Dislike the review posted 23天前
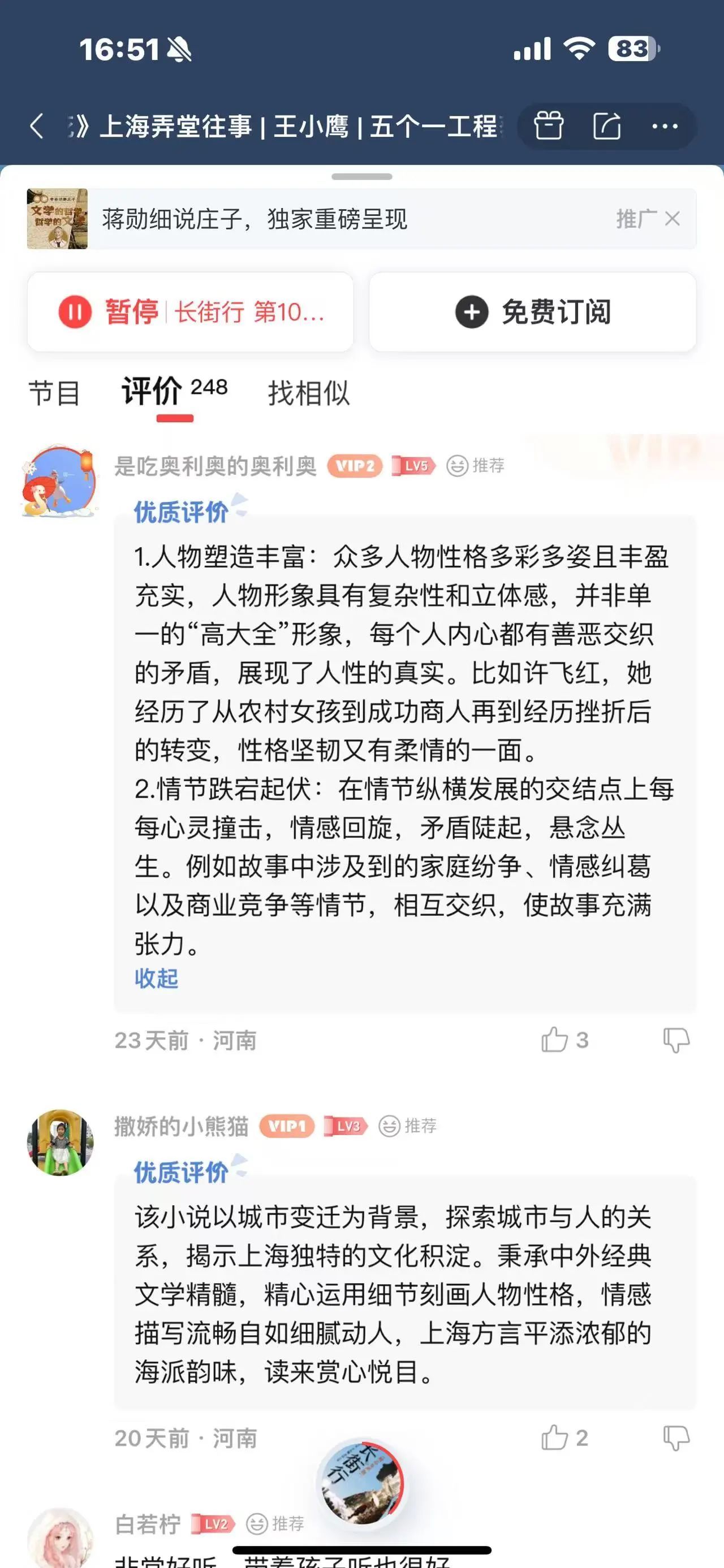The height and width of the screenshot is (1568, 724). 676,1040
